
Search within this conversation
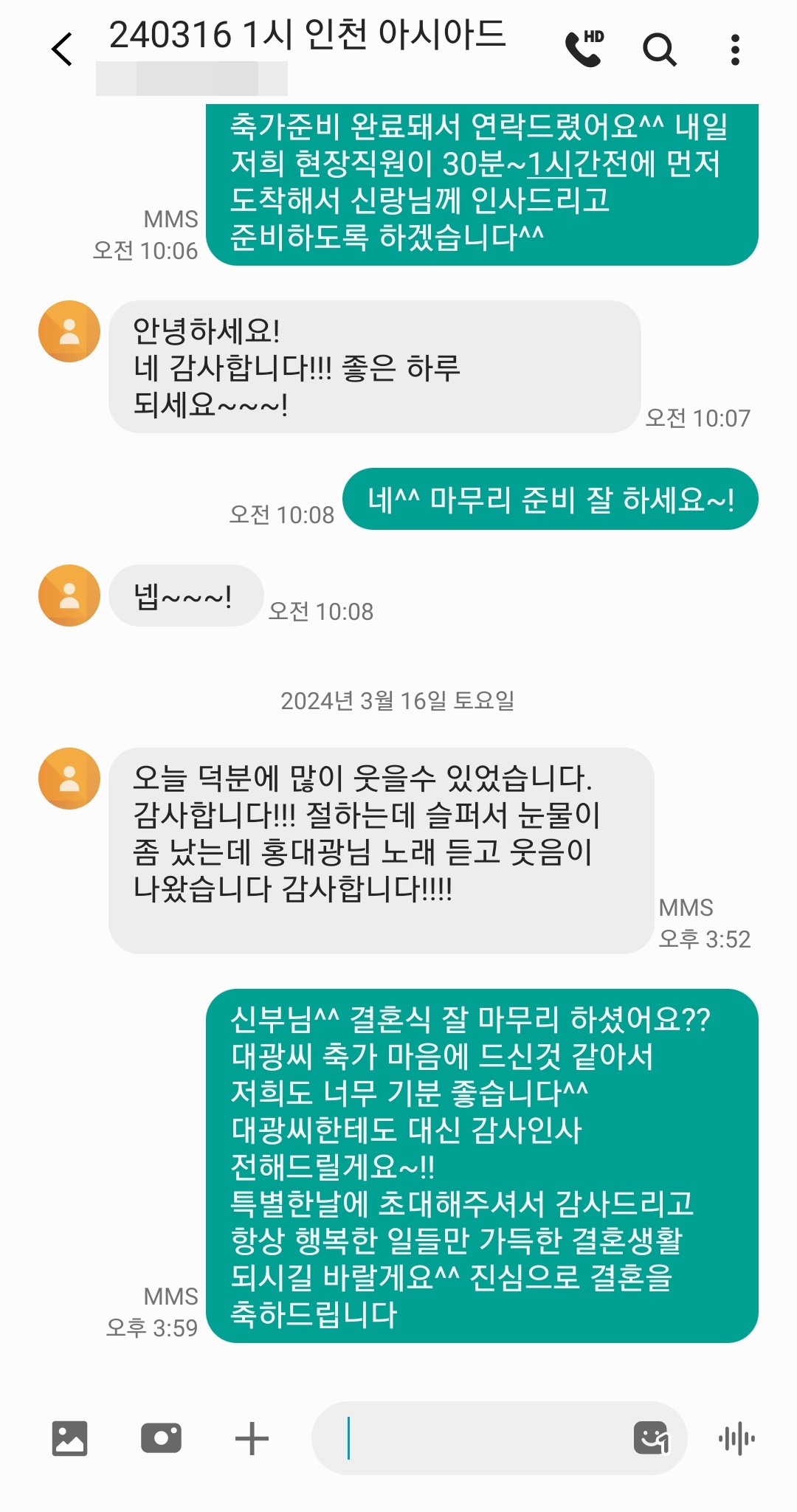coord(659,49)
